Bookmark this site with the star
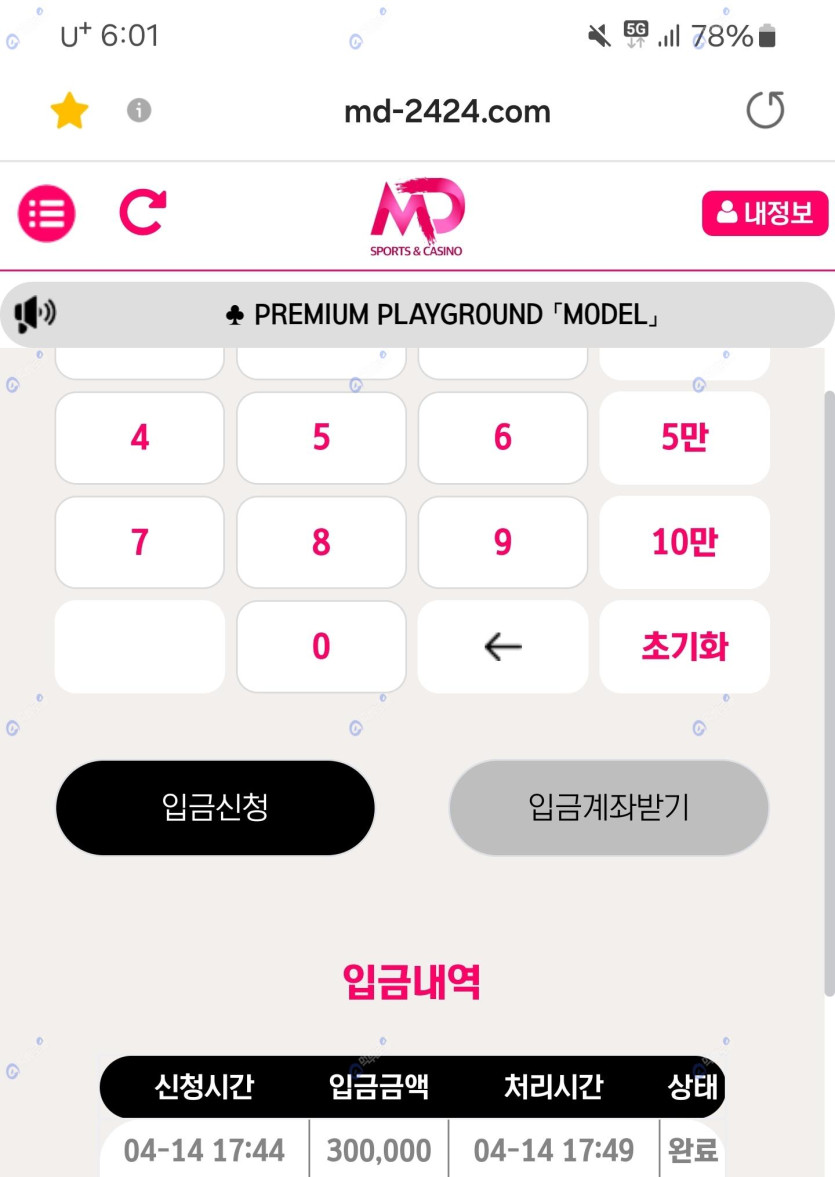The height and width of the screenshot is (1177, 835). (69, 111)
